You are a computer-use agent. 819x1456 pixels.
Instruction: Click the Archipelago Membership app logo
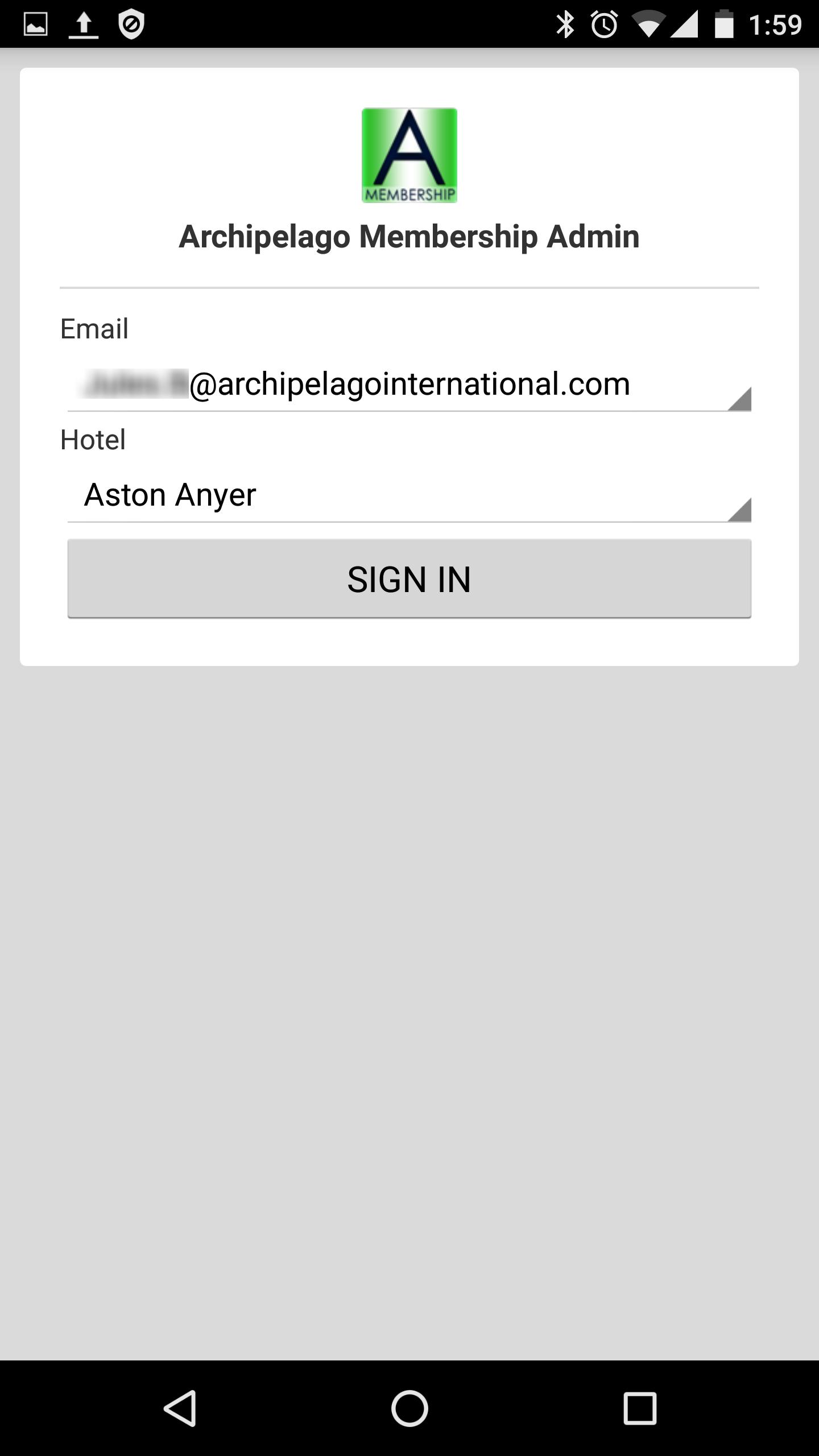tap(409, 155)
